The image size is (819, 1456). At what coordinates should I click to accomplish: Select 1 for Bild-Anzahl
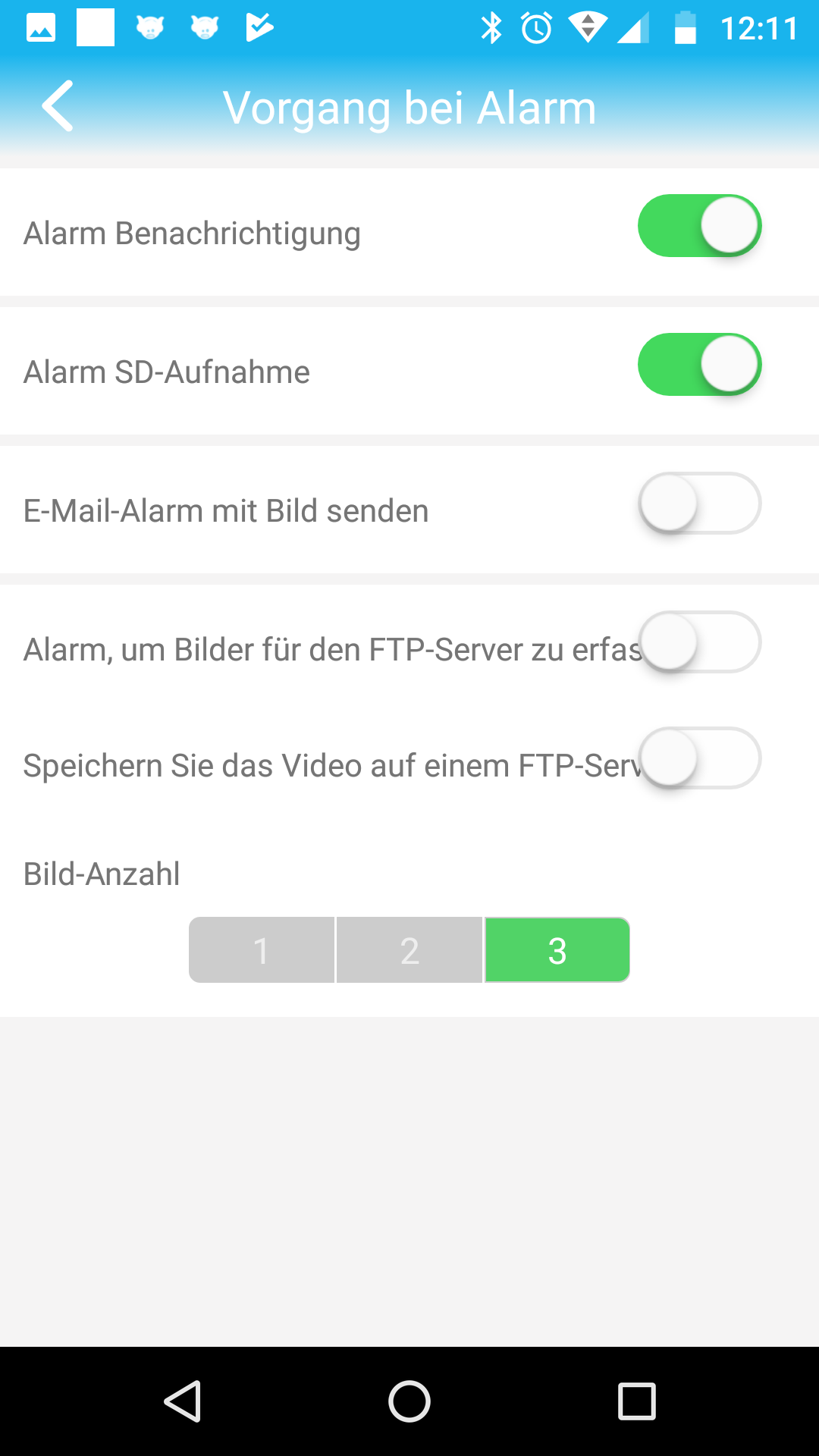pos(262,950)
